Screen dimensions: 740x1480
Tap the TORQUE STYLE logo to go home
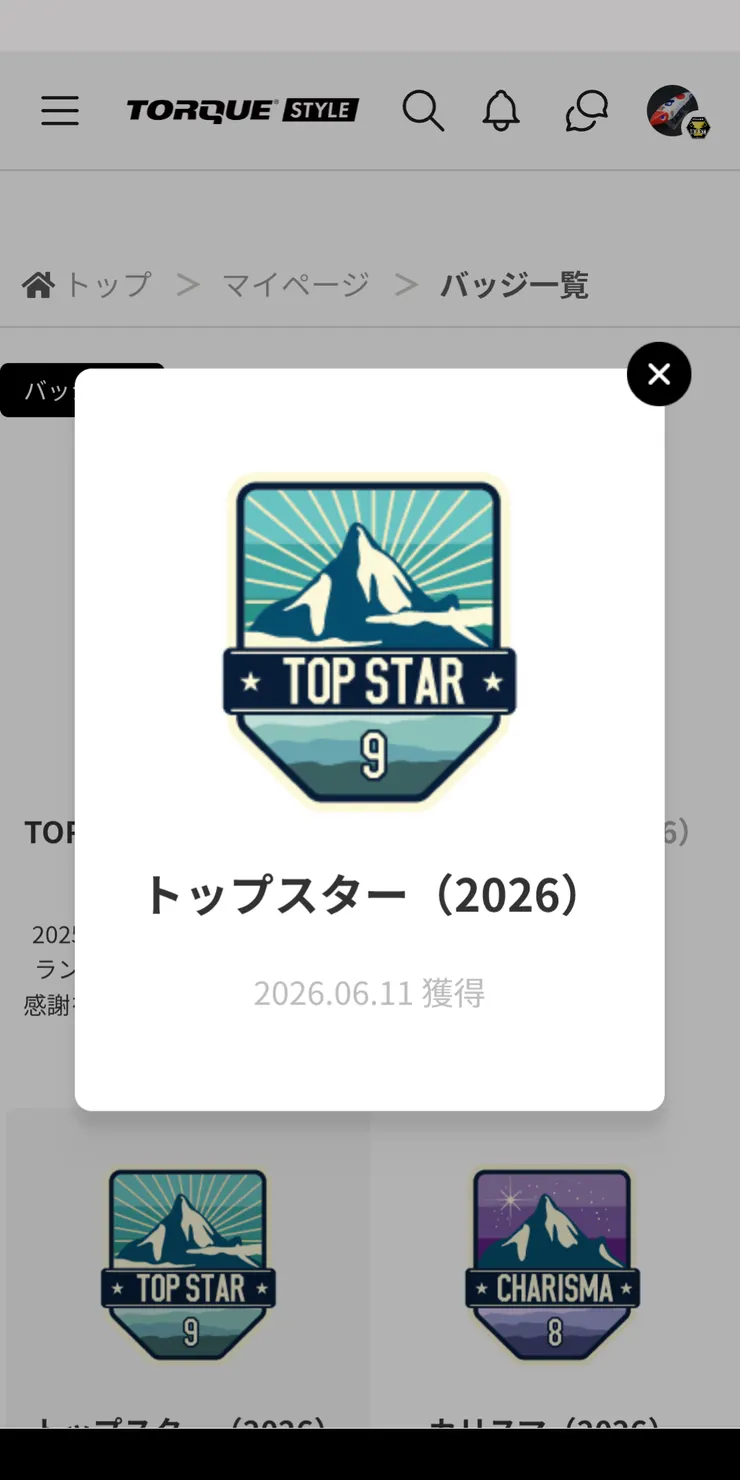point(243,110)
